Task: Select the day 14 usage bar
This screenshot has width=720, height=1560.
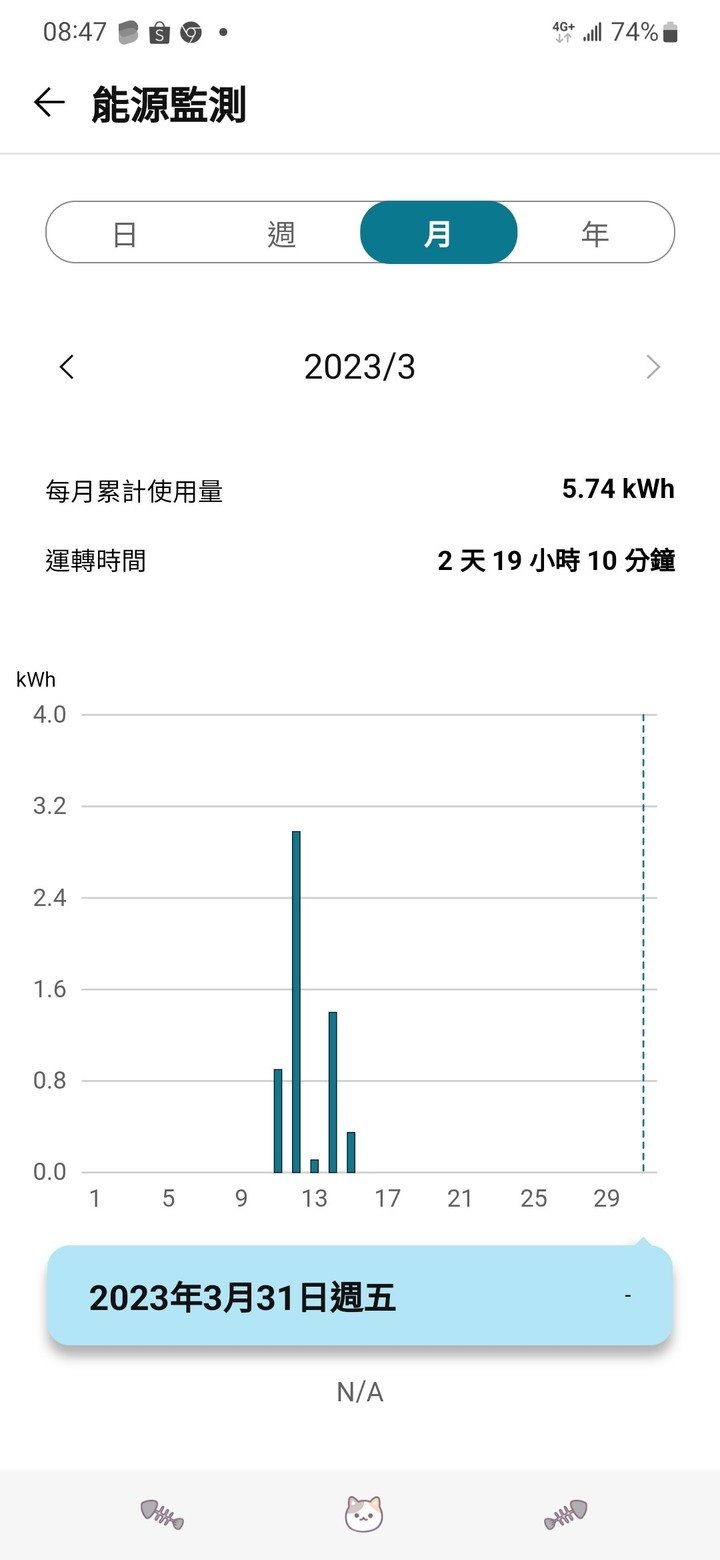Action: point(333,1092)
